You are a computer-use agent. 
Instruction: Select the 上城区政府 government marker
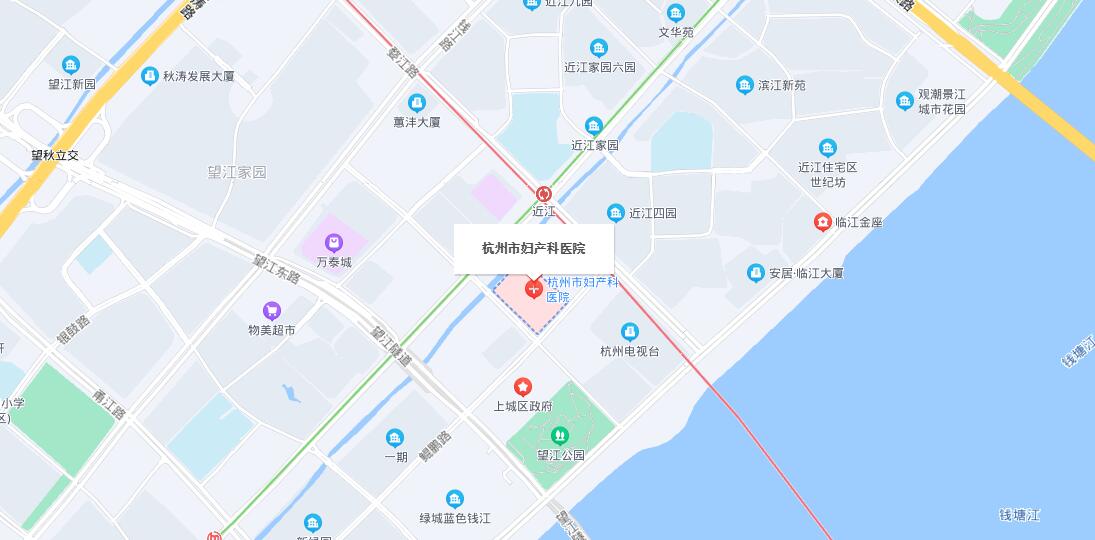[x=522, y=387]
